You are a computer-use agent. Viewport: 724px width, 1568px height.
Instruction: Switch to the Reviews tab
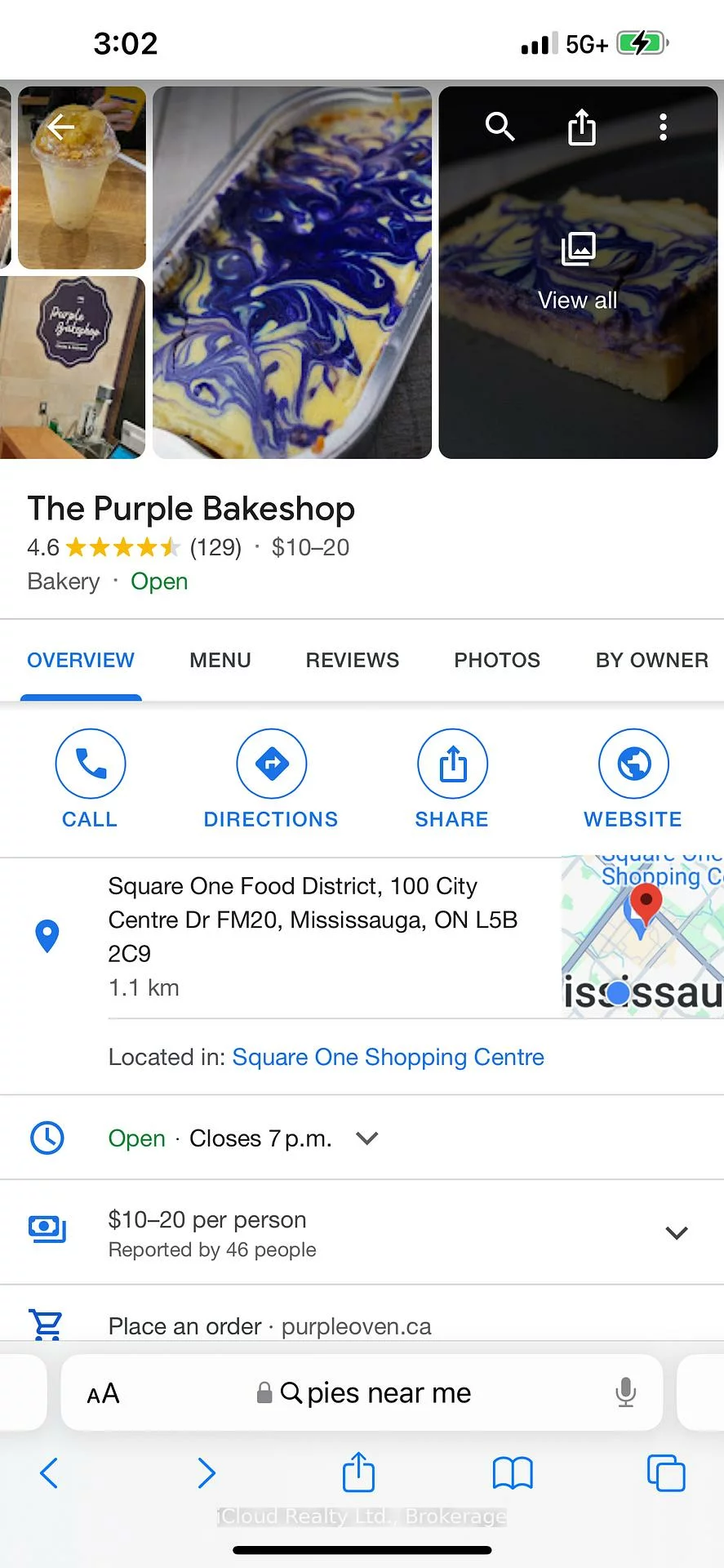pyautogui.click(x=353, y=660)
